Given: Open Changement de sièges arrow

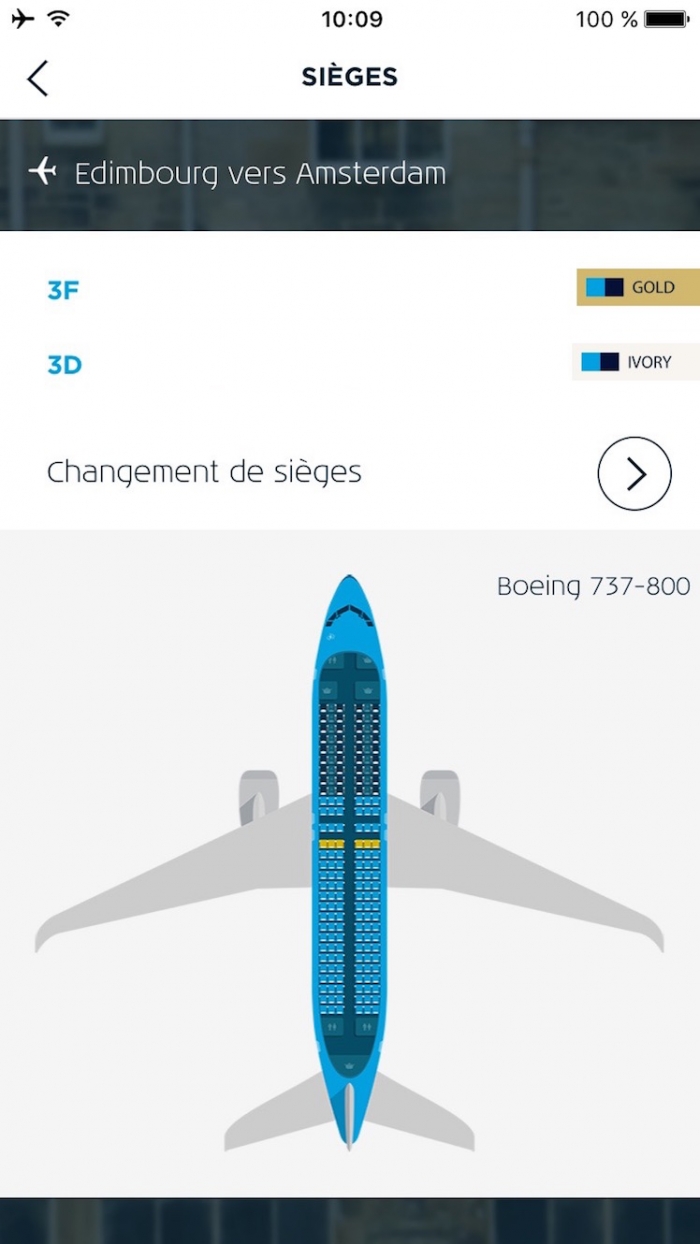Looking at the screenshot, I should 634,474.
